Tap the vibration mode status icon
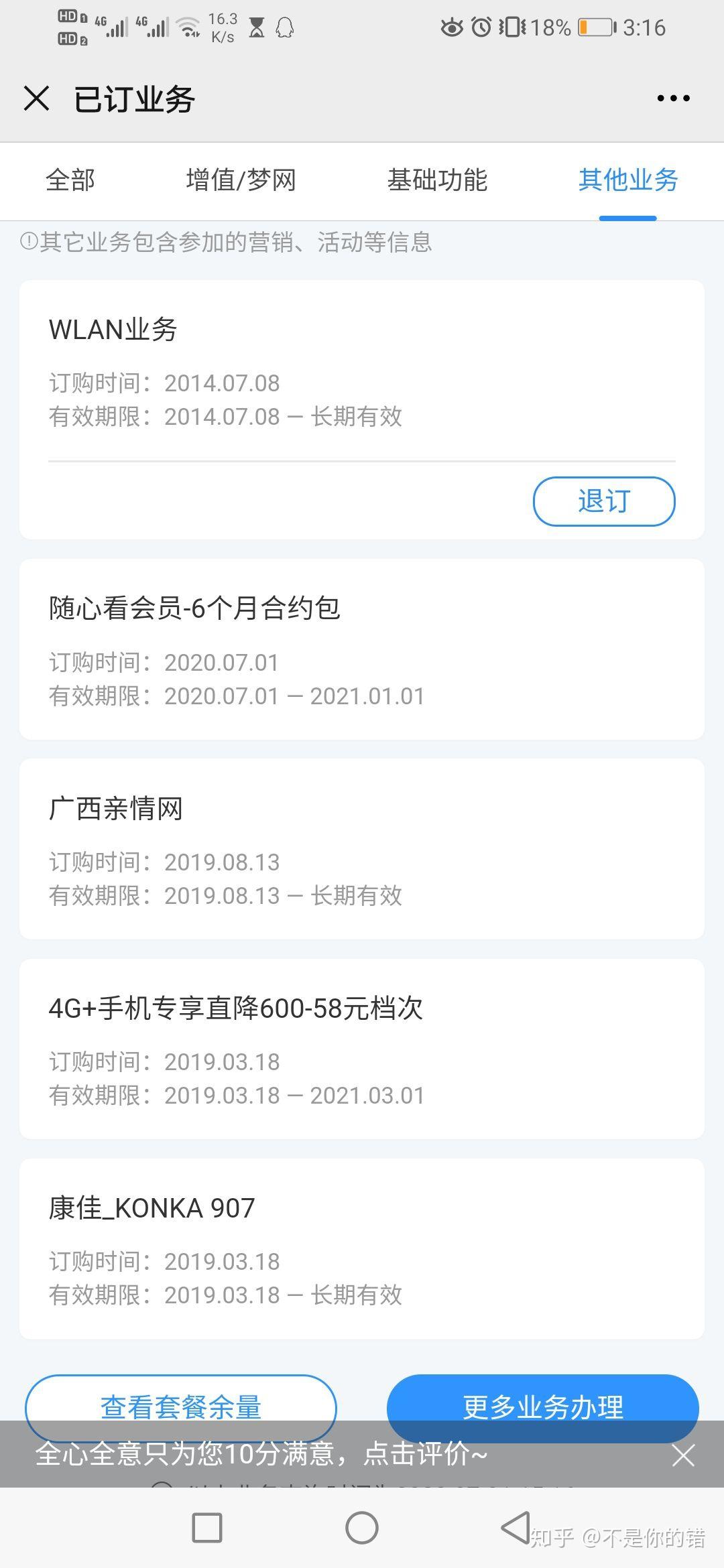 point(511,27)
